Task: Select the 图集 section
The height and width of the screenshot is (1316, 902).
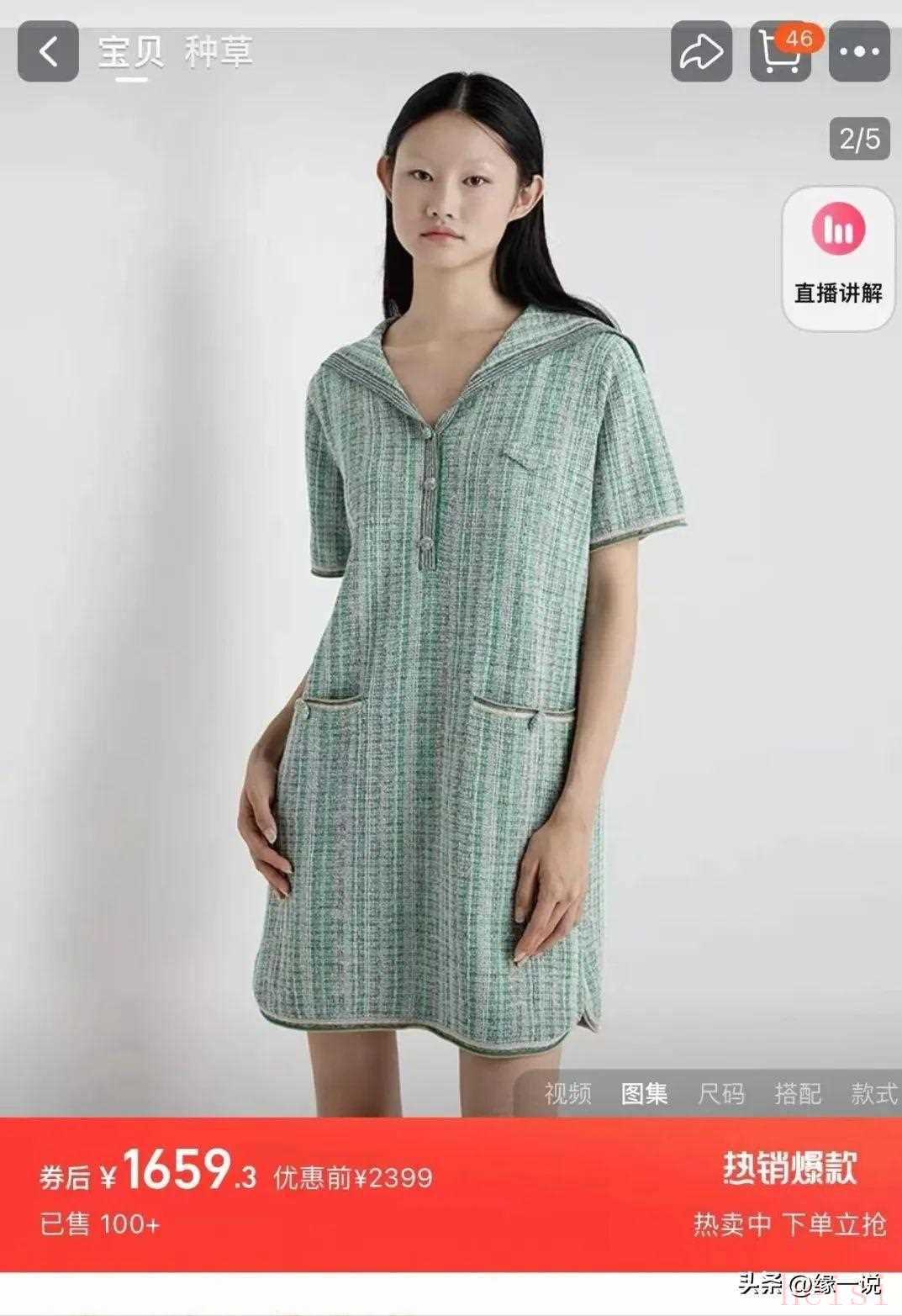Action: pyautogui.click(x=645, y=1093)
